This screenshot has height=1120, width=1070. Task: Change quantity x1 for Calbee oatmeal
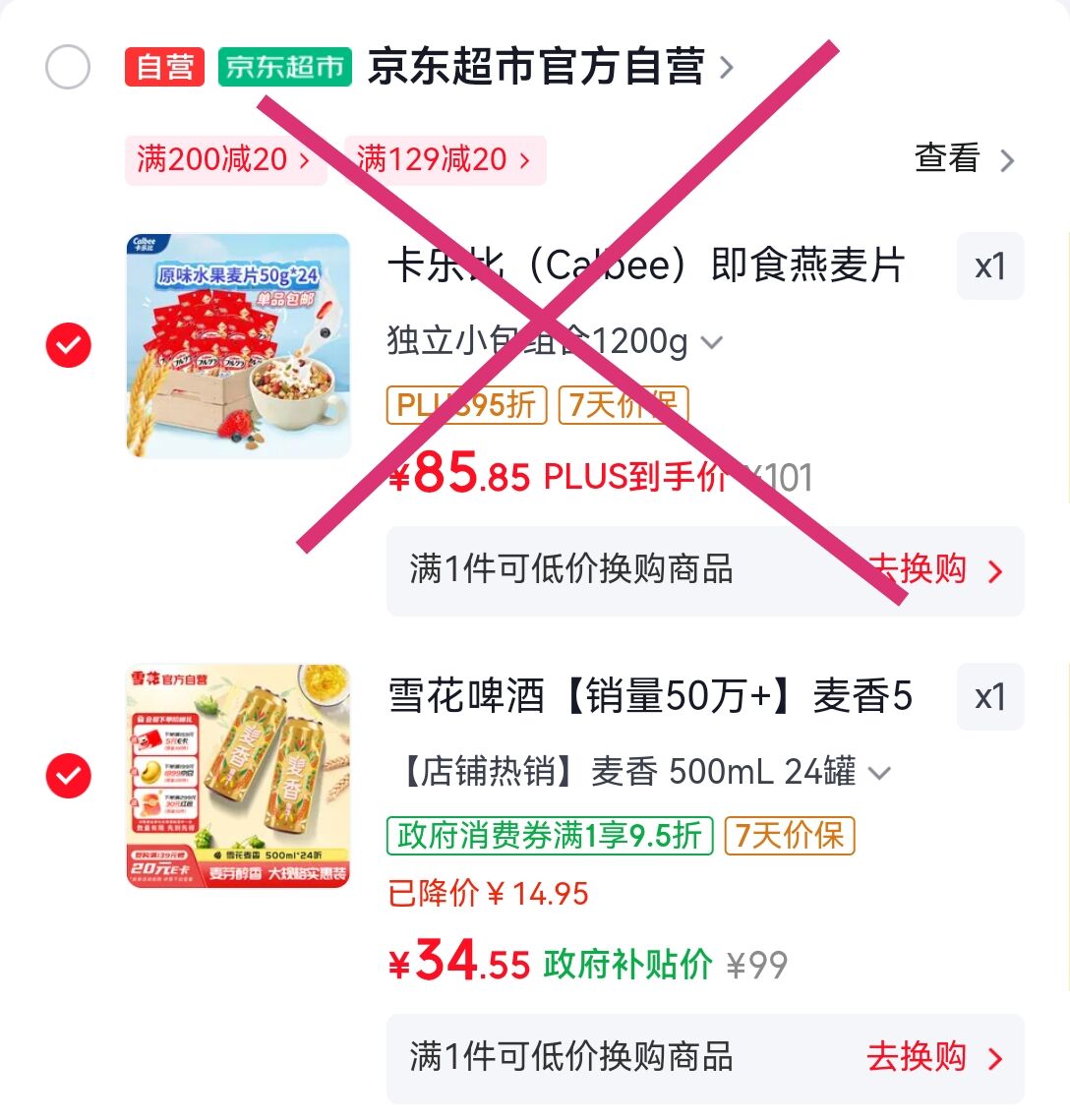990,266
